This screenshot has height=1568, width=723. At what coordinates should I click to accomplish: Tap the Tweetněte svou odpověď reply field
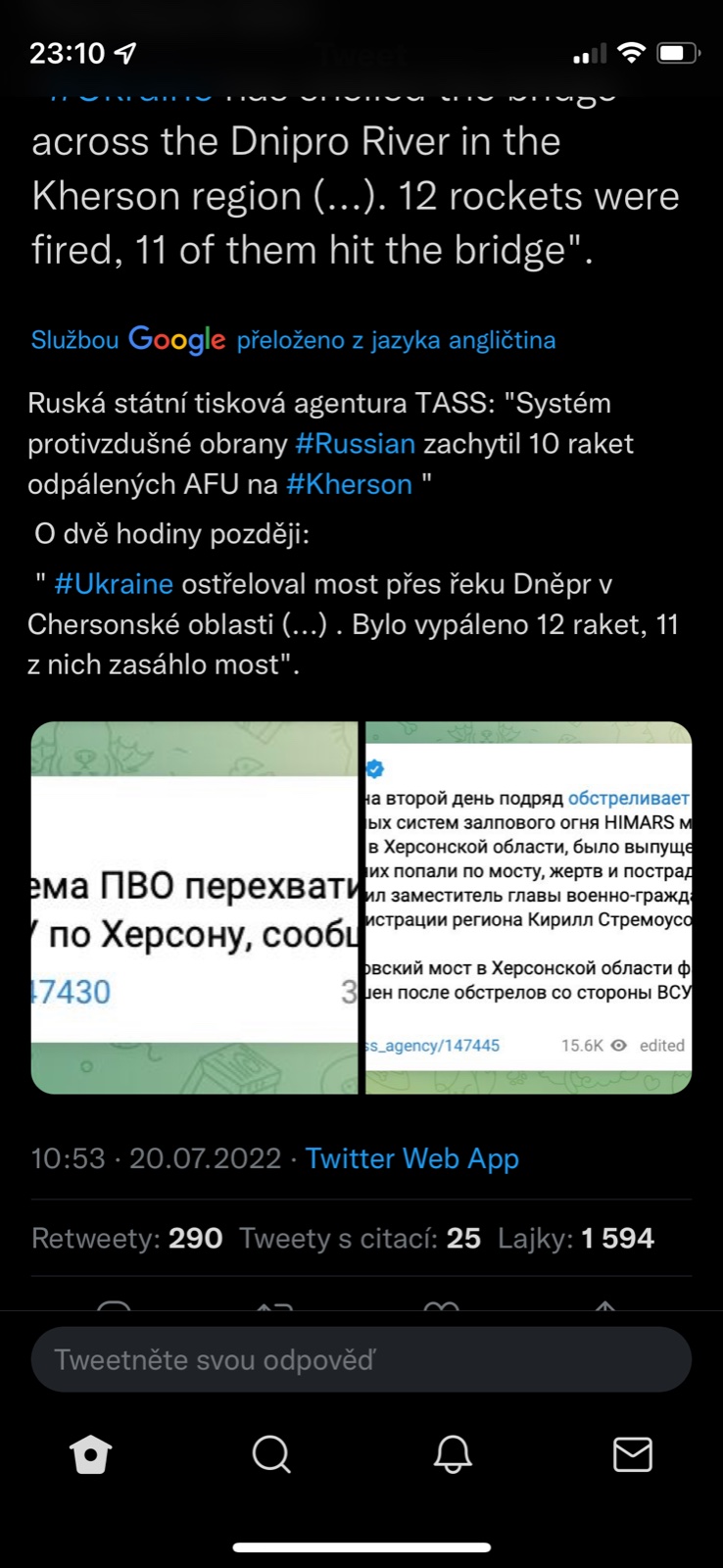coord(361,1359)
